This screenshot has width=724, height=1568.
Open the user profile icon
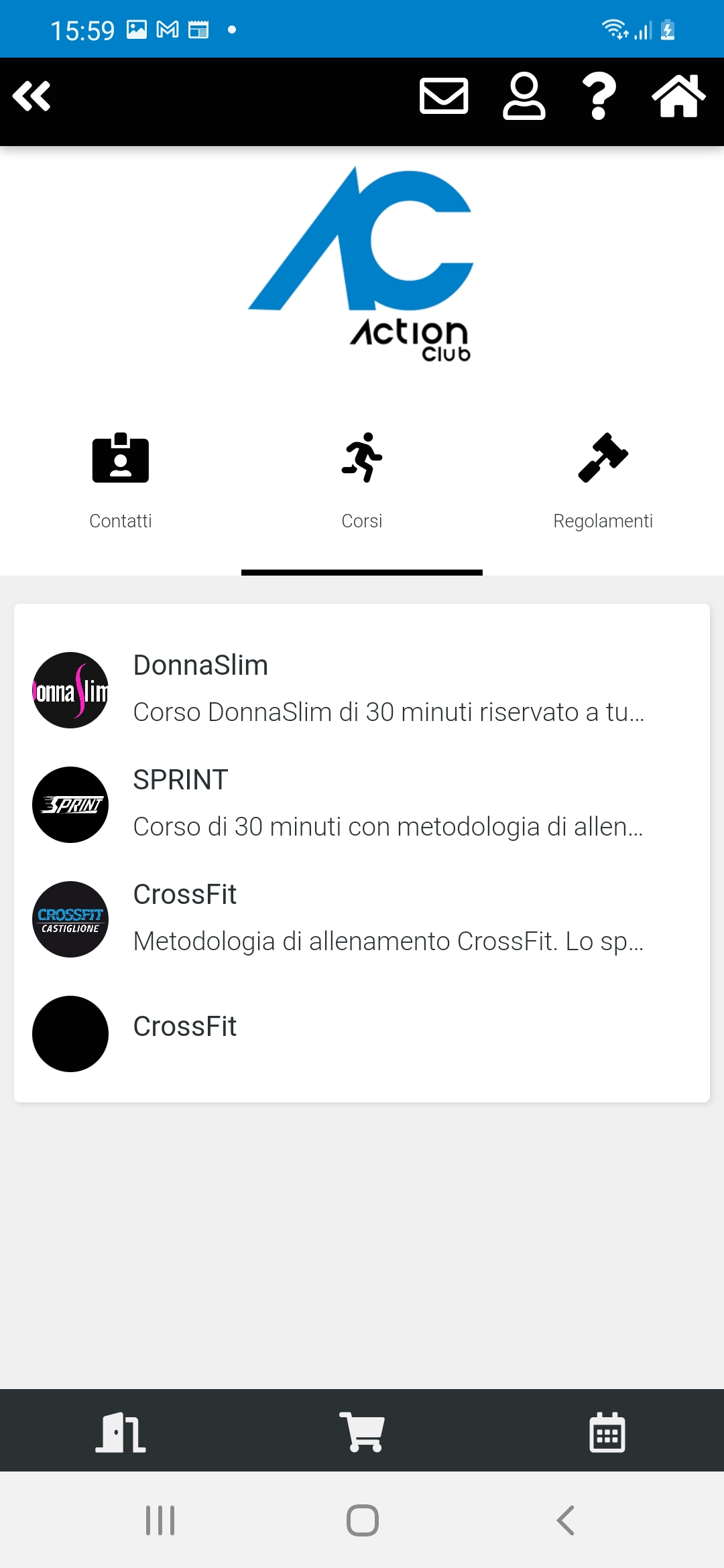(524, 96)
